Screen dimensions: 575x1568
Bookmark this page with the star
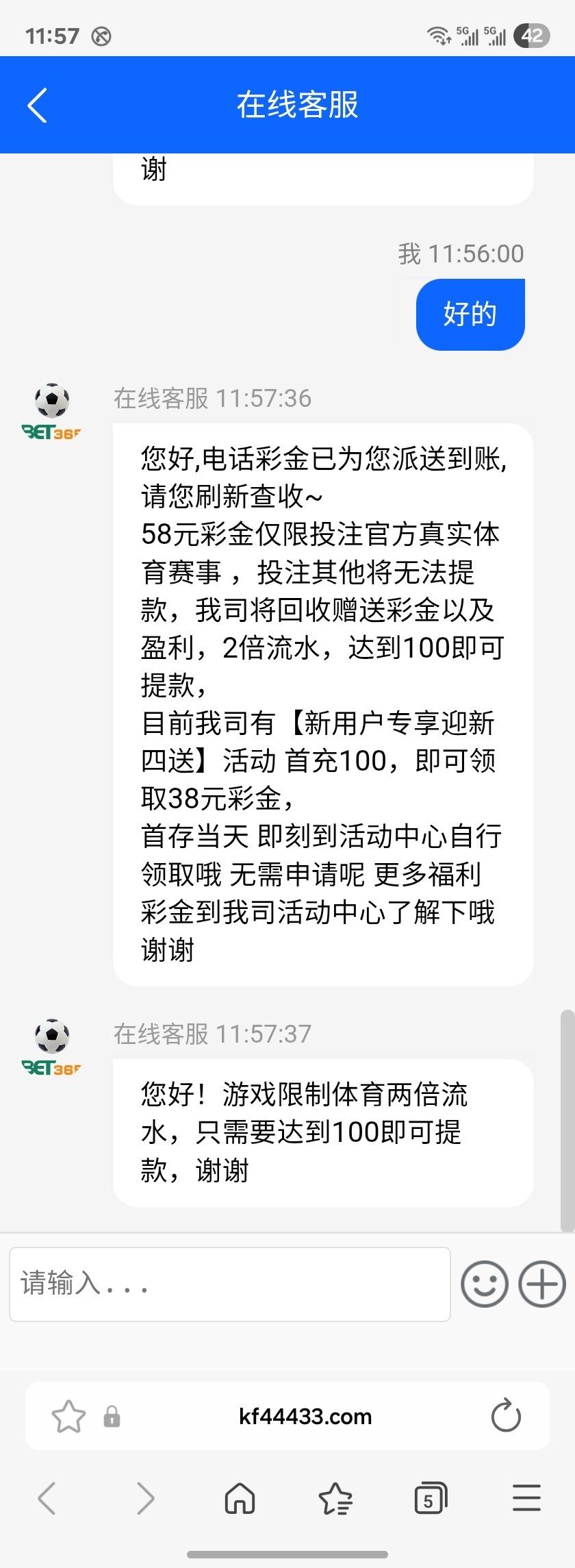point(68,1416)
